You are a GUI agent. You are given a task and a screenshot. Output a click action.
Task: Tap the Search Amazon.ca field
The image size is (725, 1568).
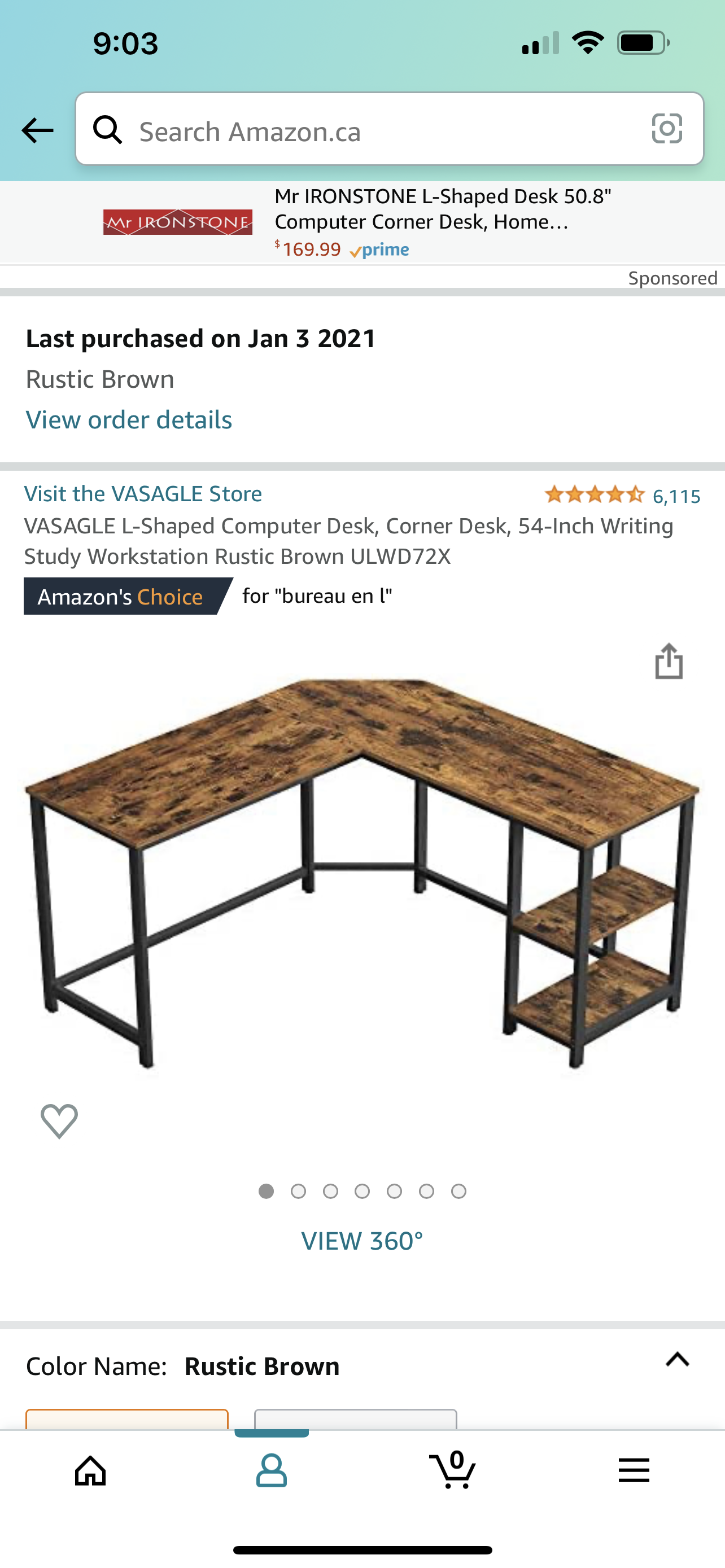coord(390,129)
